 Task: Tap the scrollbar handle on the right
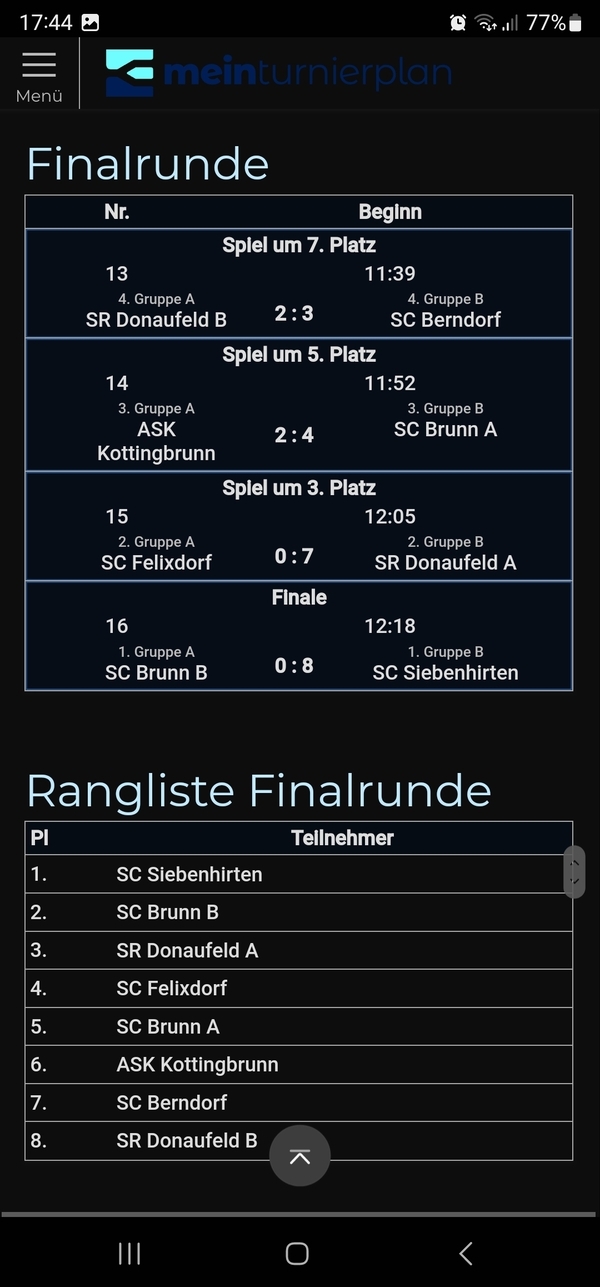coord(574,872)
